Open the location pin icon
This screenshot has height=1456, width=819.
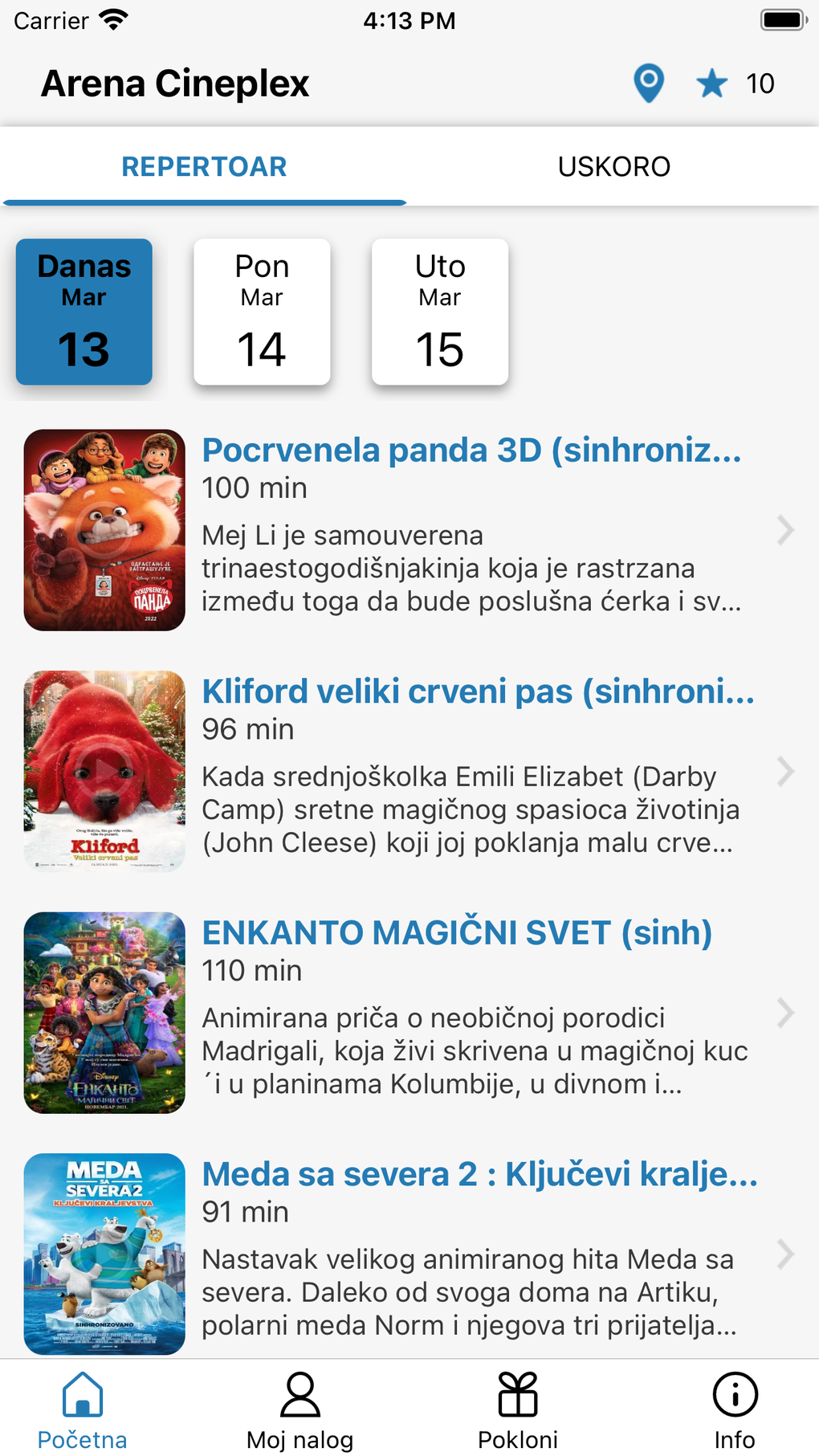647,84
